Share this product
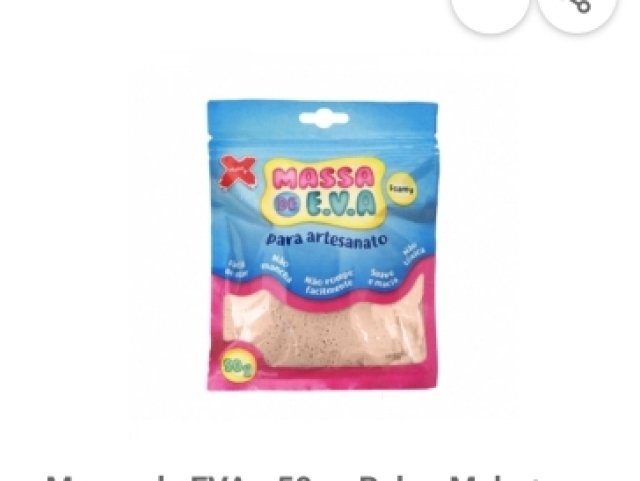The height and width of the screenshot is (481, 640). click(x=577, y=6)
